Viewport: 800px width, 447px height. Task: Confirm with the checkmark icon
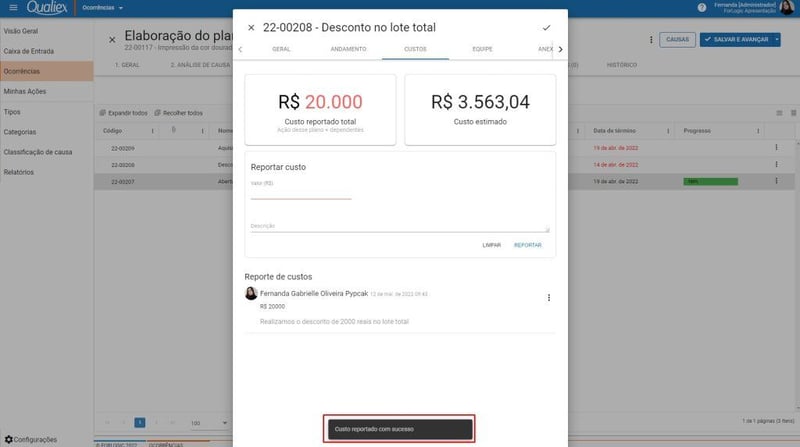point(546,27)
